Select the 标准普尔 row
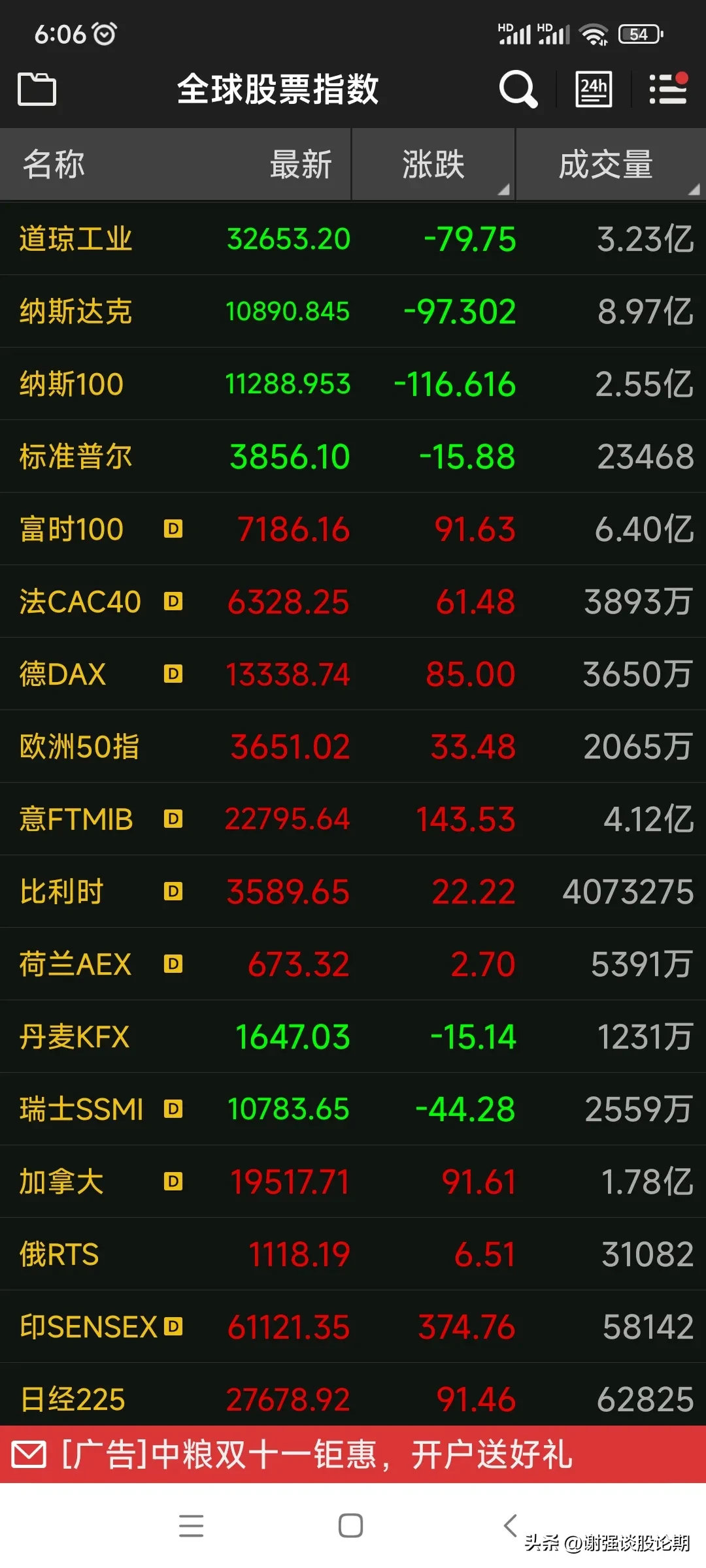The height and width of the screenshot is (1568, 706). click(x=353, y=457)
